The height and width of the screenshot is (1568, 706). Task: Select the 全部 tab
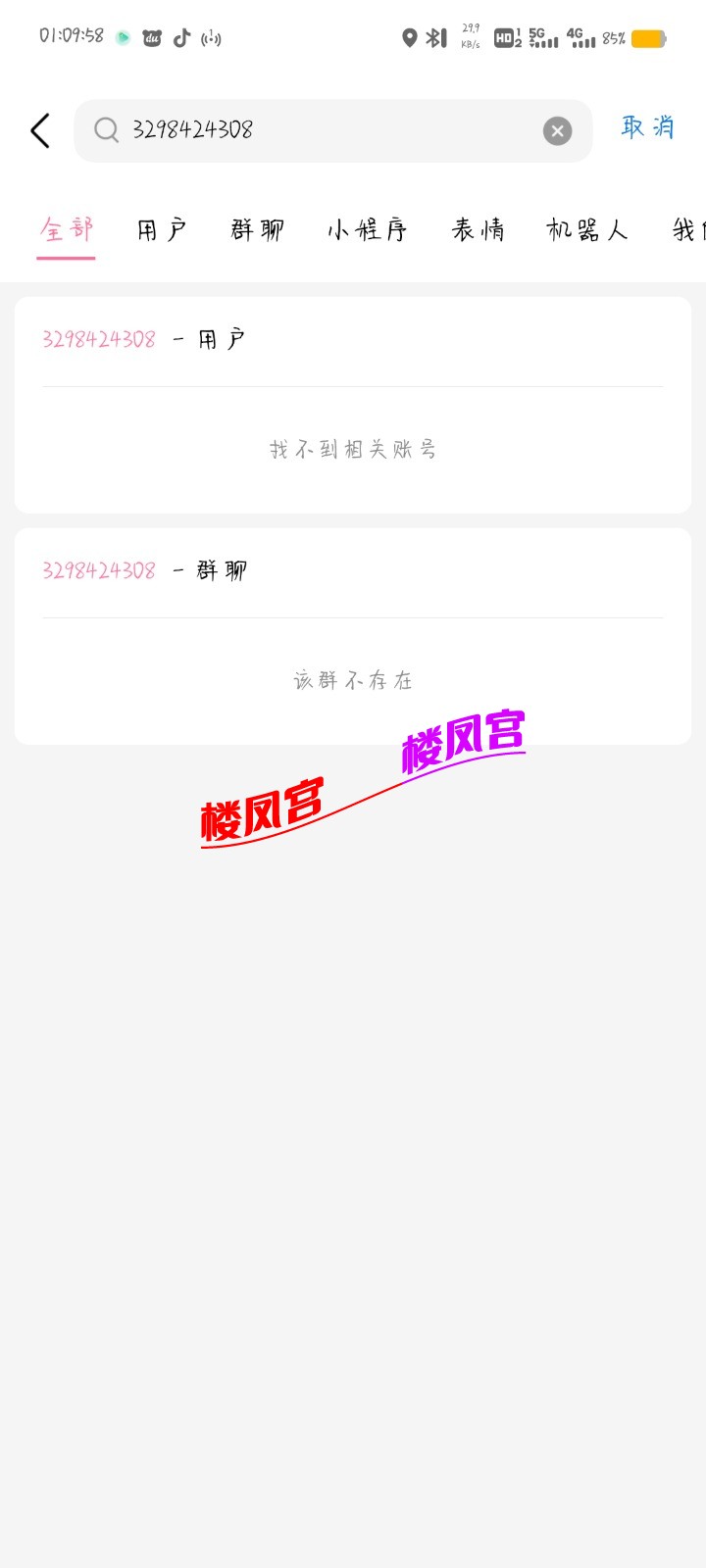(x=66, y=230)
